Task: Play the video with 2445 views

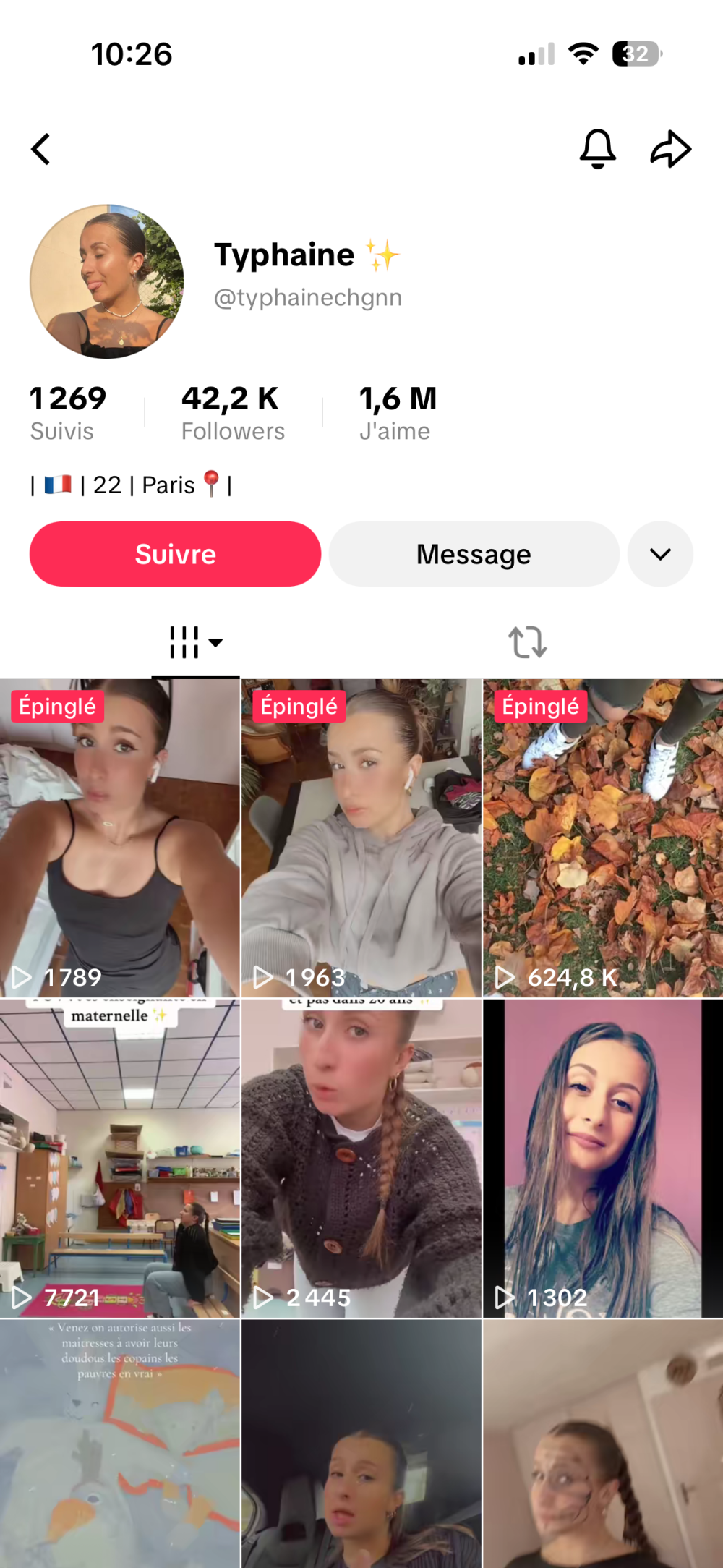Action: pyautogui.click(x=361, y=1159)
